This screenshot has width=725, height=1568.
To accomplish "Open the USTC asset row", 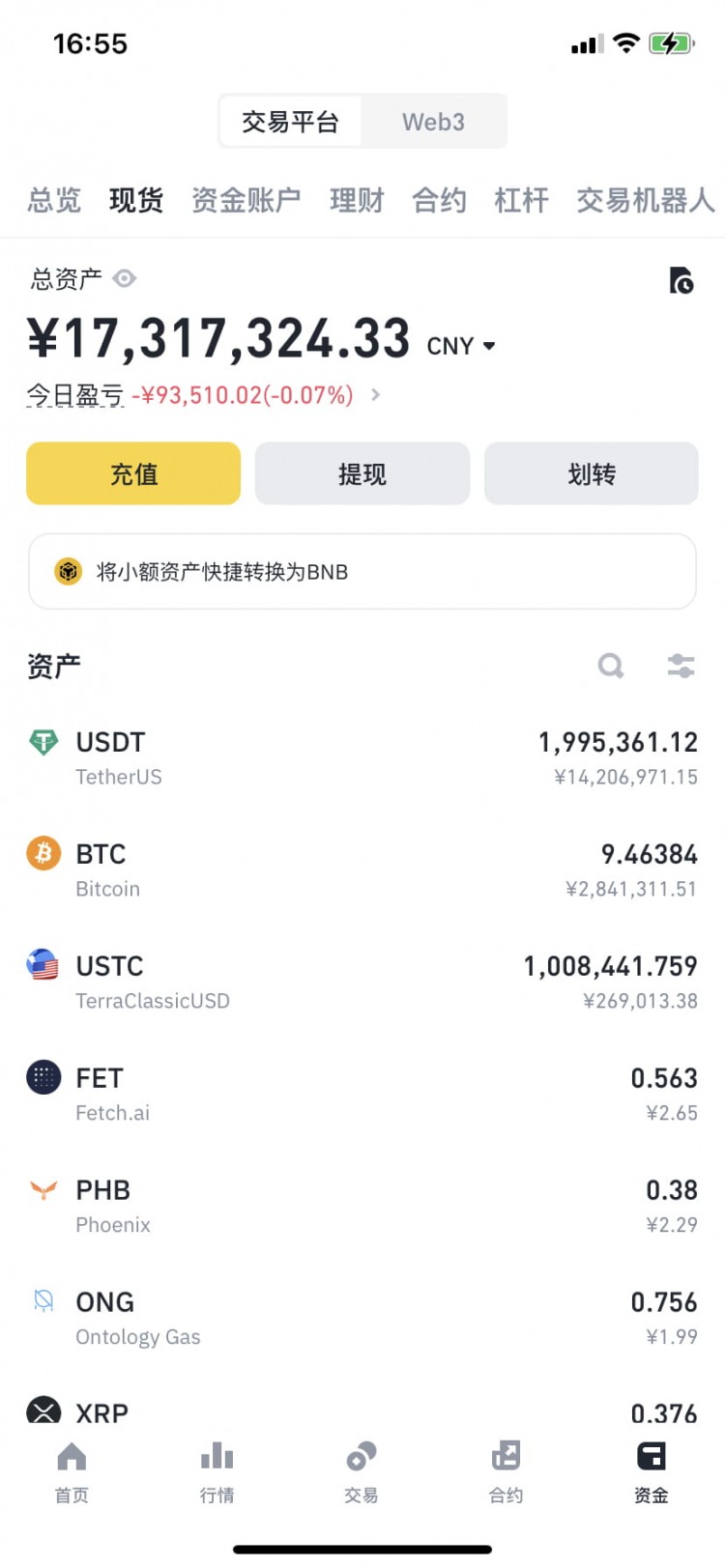I will (362, 983).
